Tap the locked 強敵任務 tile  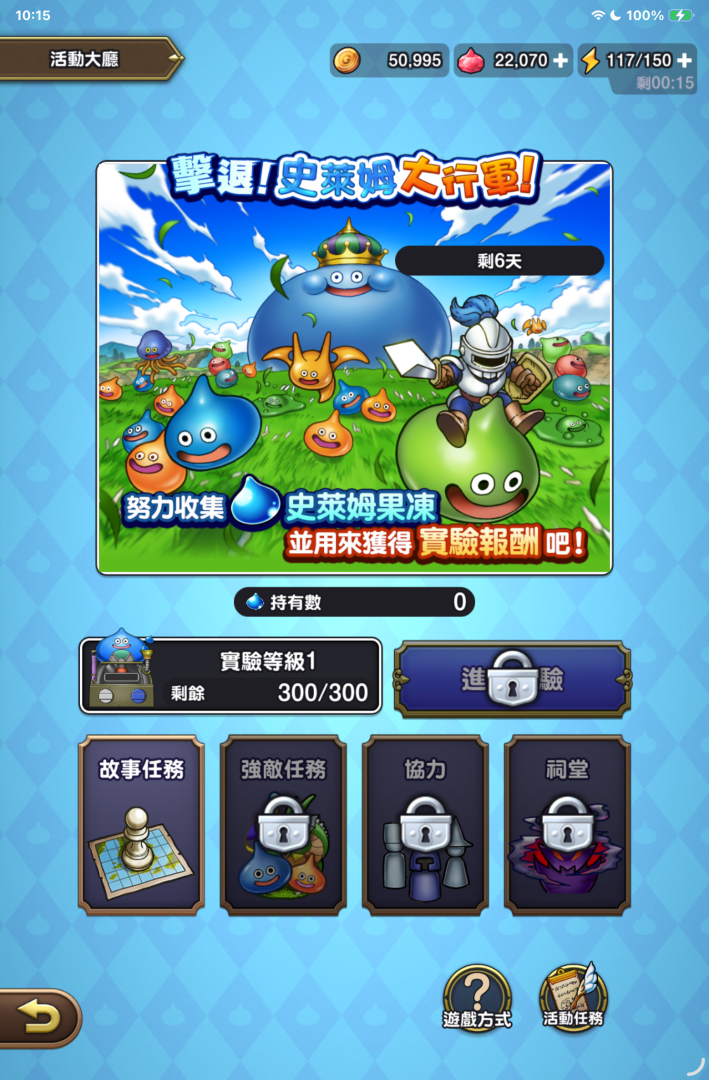[x=283, y=825]
